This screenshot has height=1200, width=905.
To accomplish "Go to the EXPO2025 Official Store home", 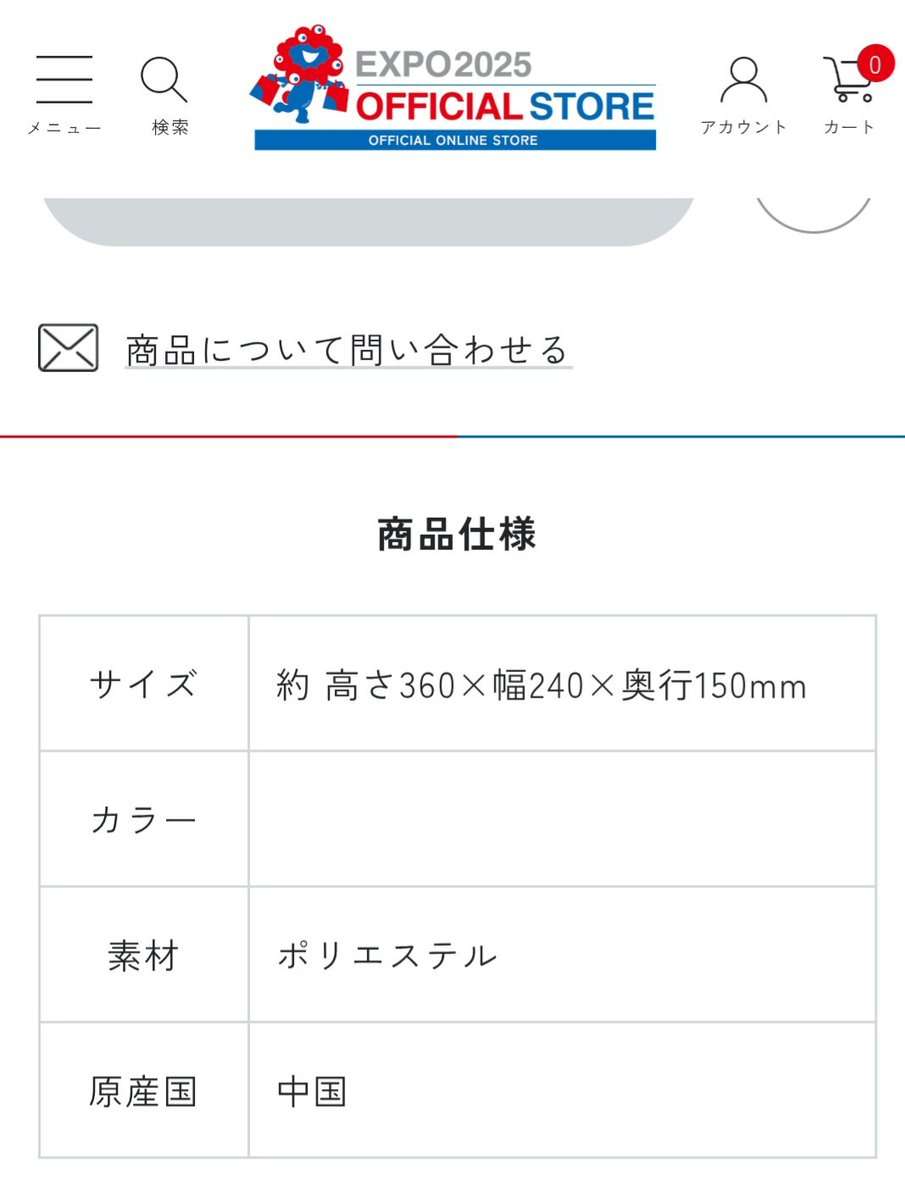I will [454, 90].
